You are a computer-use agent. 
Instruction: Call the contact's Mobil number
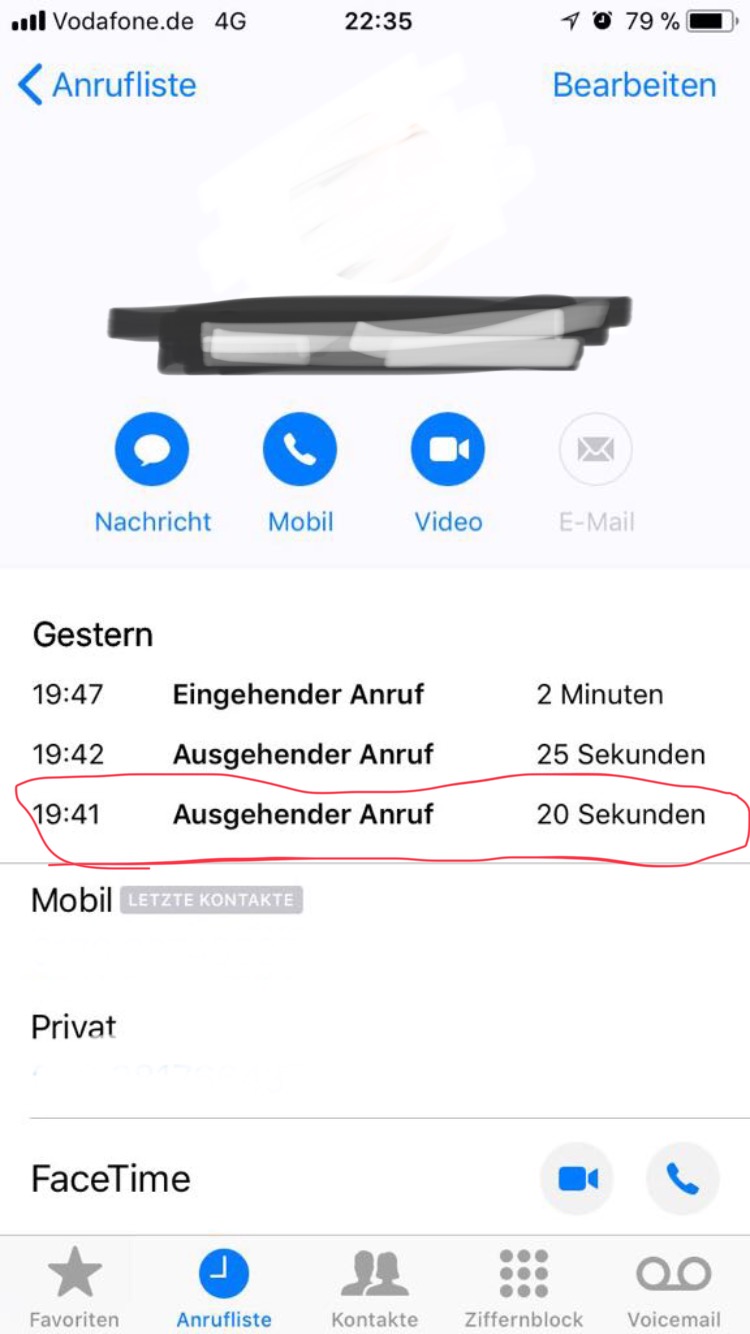(x=300, y=450)
